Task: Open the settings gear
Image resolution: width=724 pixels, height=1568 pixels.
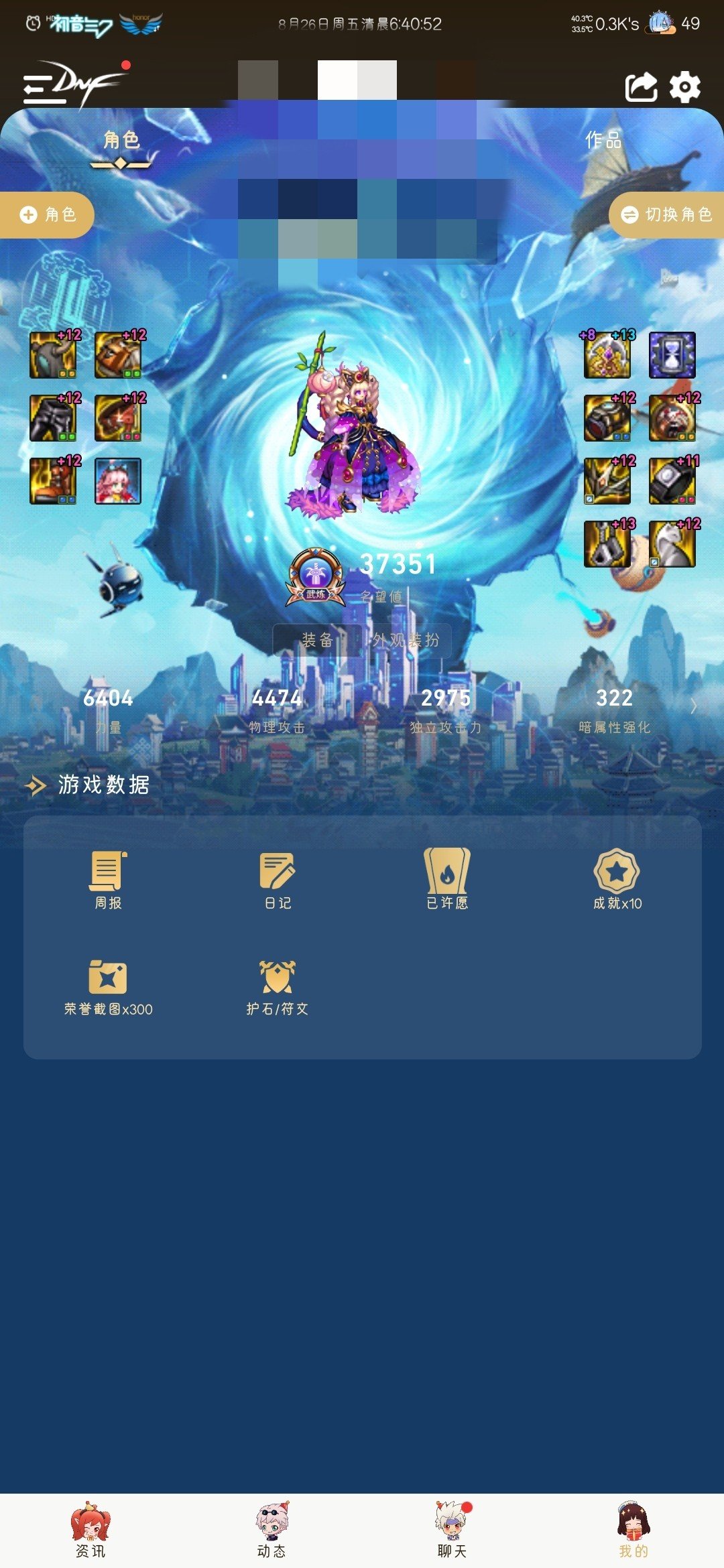Action: pyautogui.click(x=684, y=88)
